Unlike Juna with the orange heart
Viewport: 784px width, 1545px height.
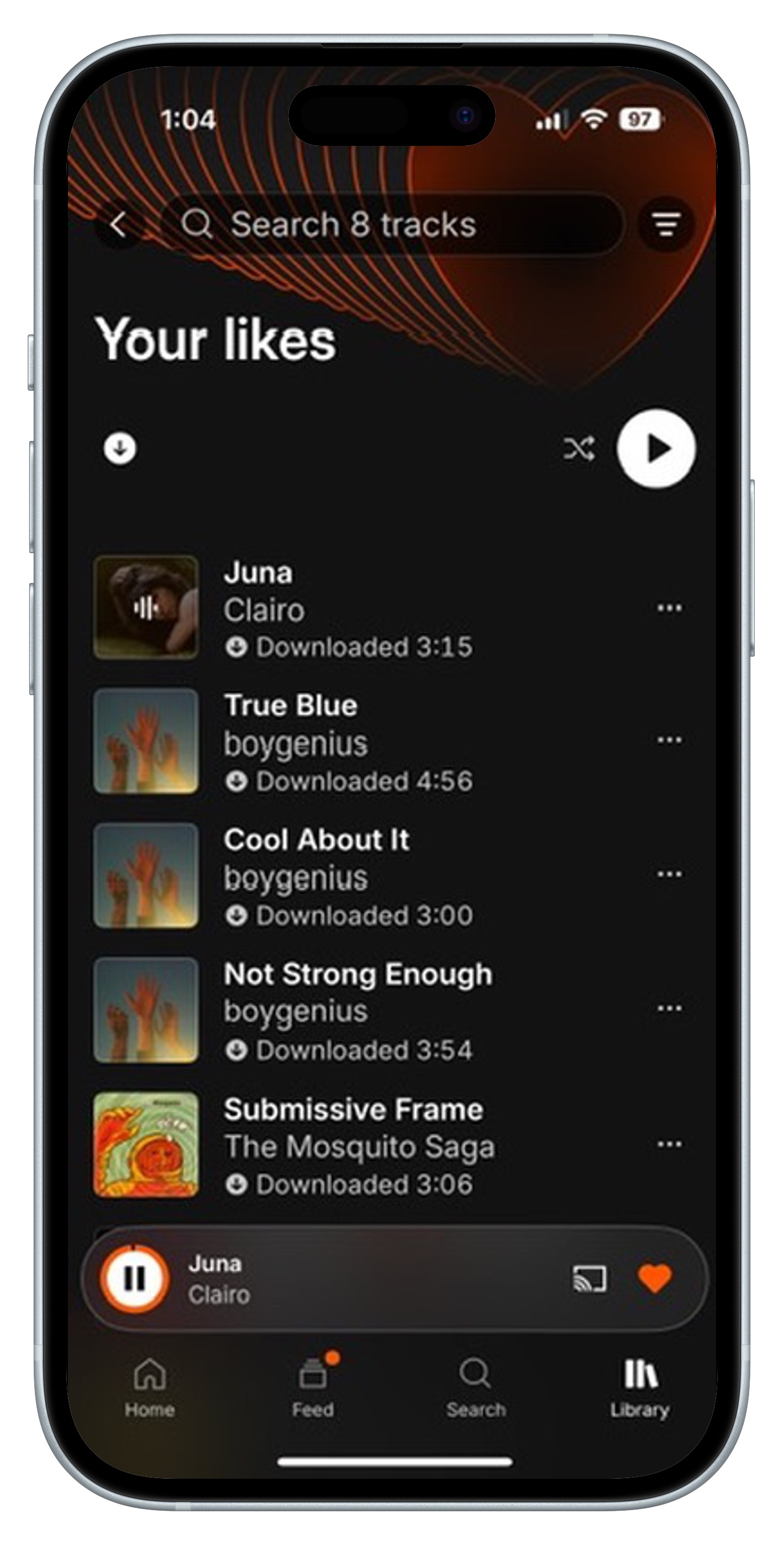[654, 1278]
